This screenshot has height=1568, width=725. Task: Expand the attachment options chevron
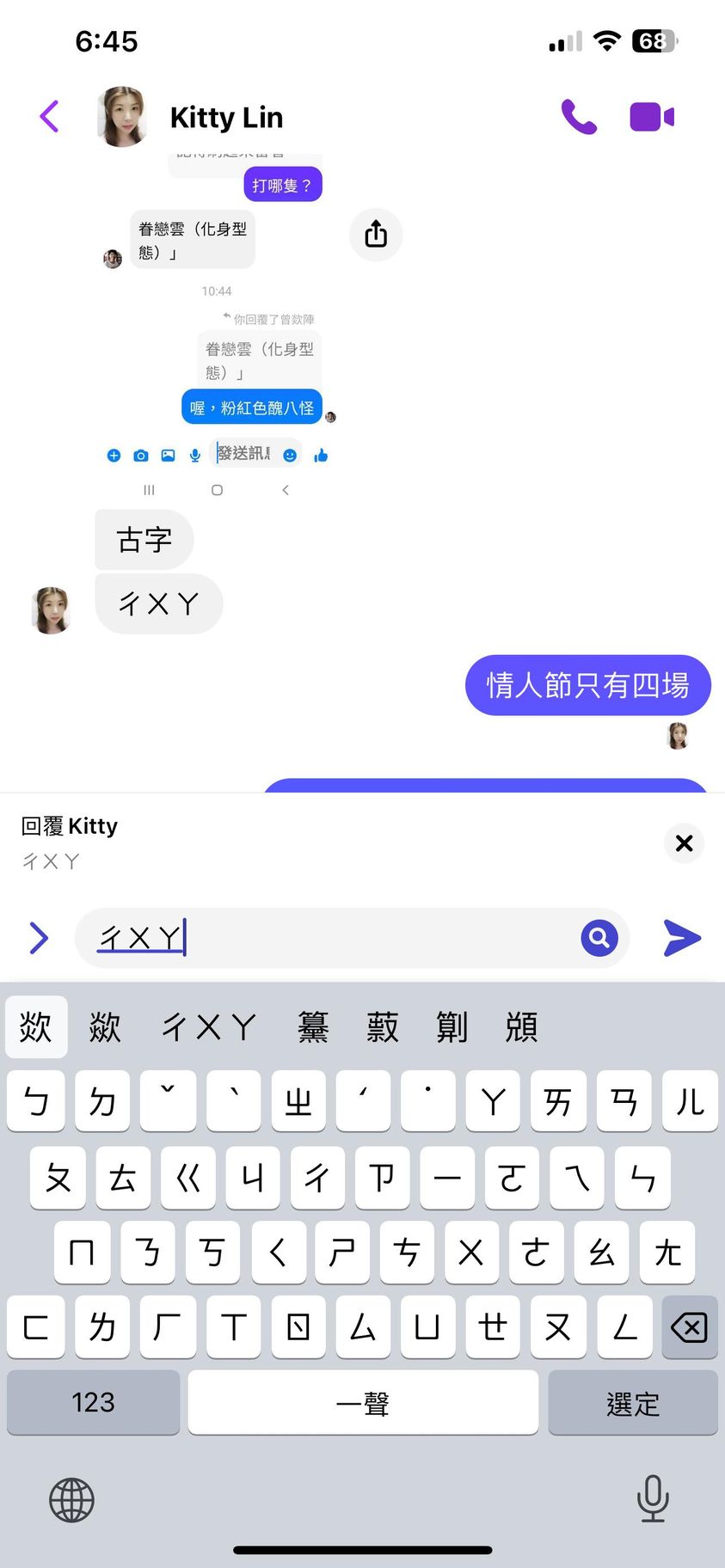(x=39, y=938)
